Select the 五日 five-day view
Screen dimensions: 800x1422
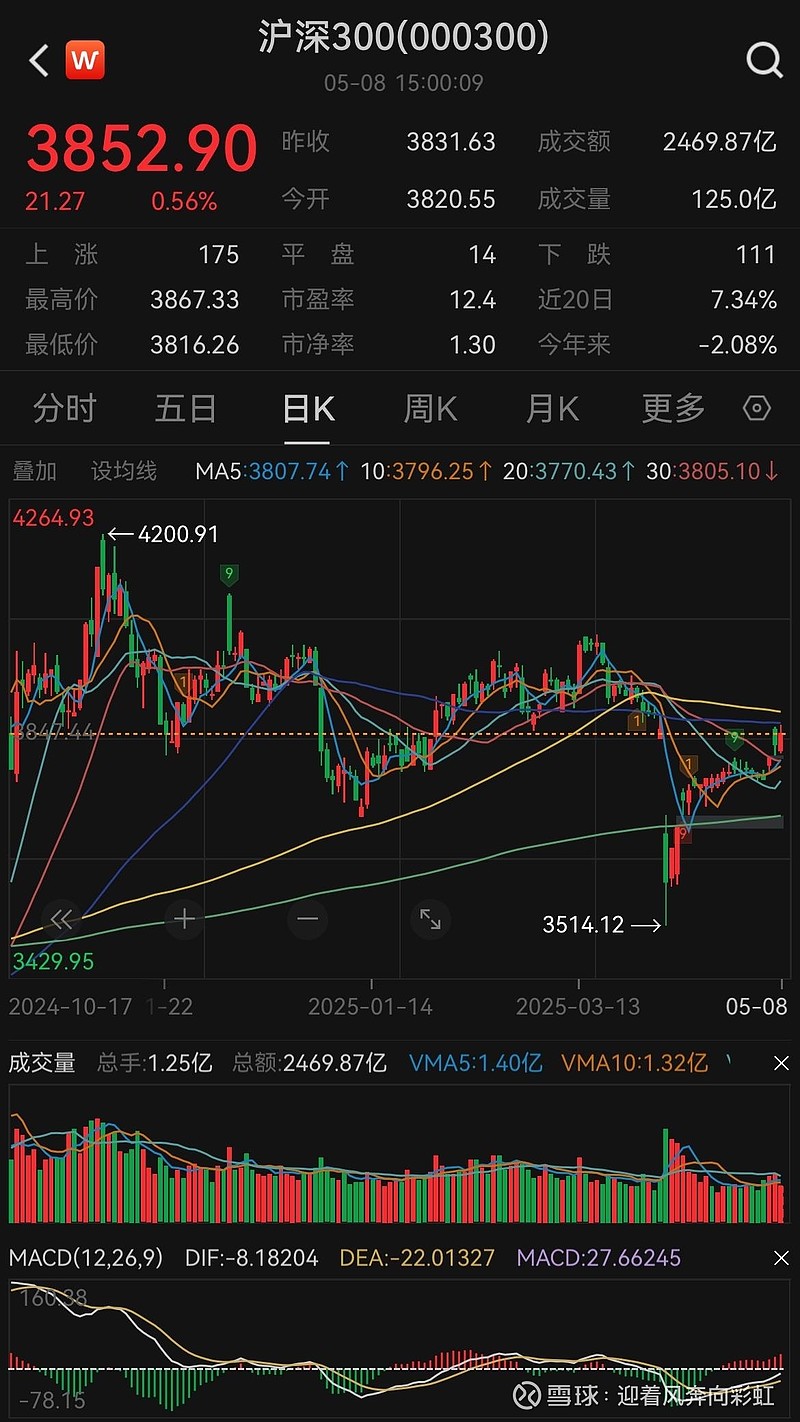(x=186, y=408)
